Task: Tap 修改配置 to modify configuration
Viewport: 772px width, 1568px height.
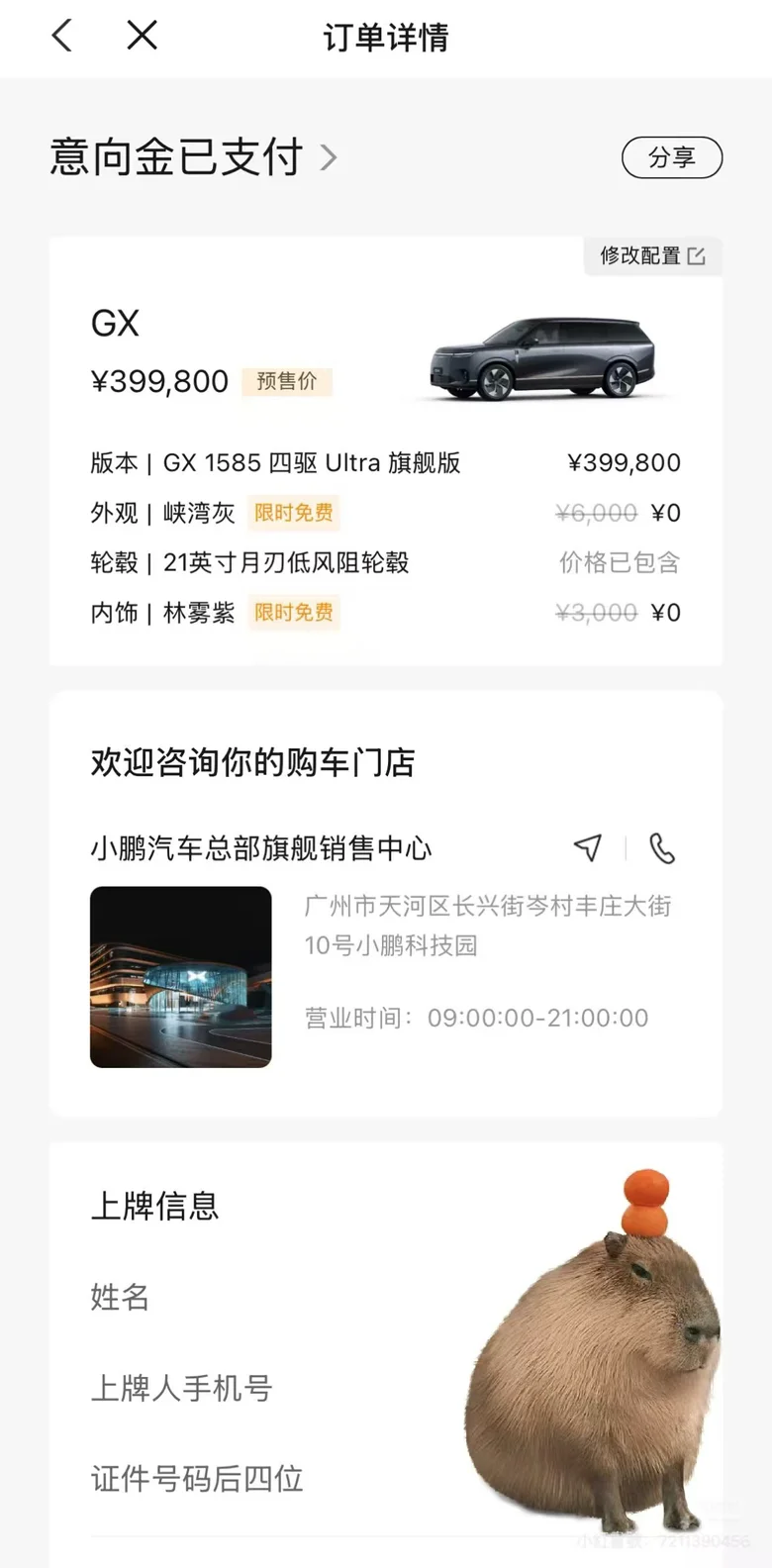Action: [652, 256]
